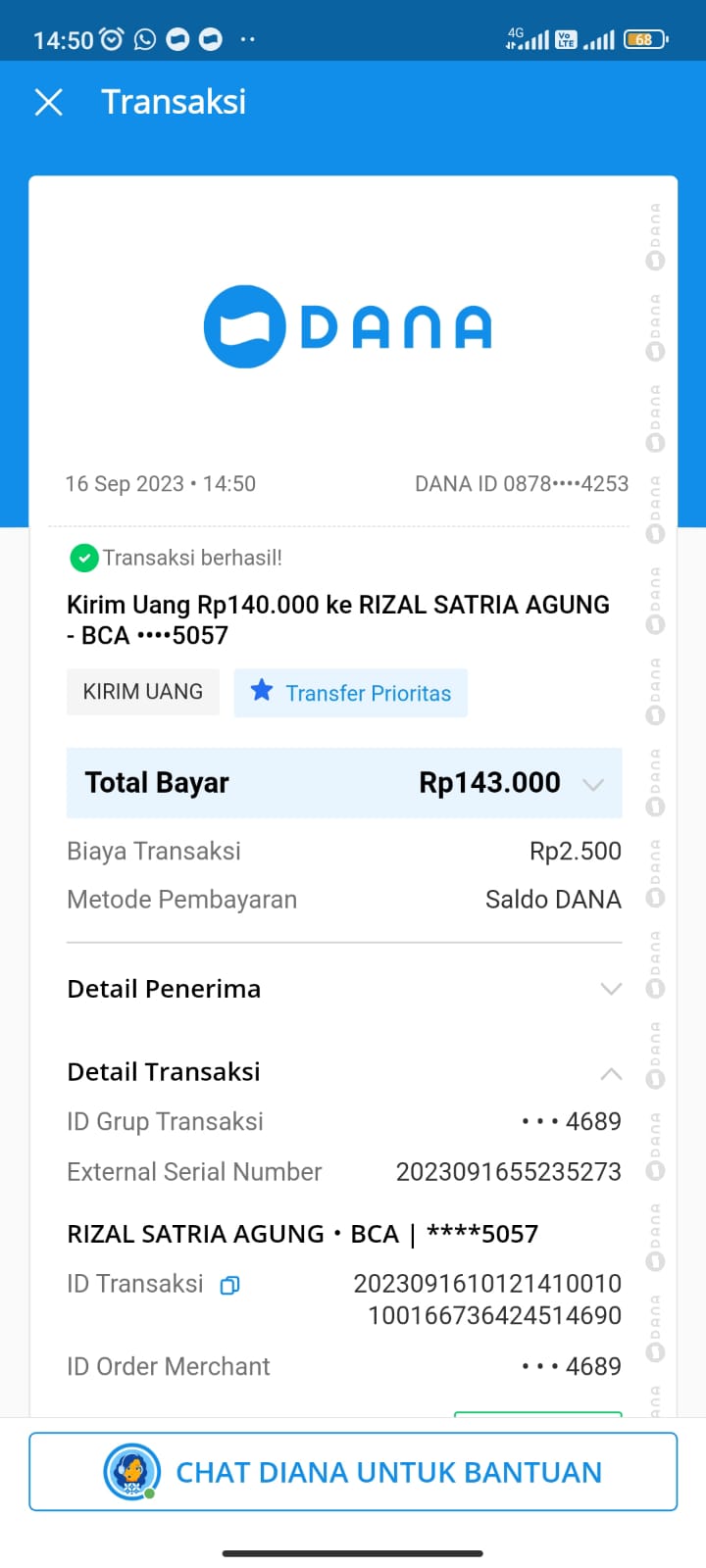The image size is (706, 1568).
Task: Copy the ID Transaksi number
Action: coord(229,1286)
